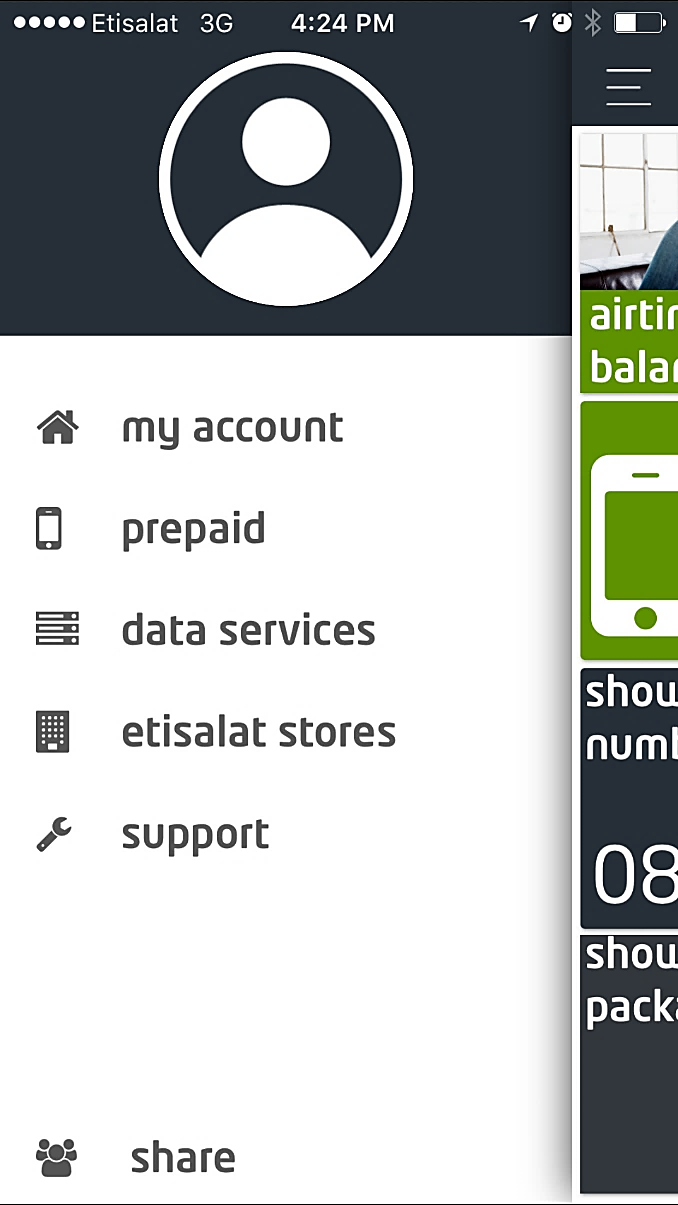Viewport: 678px width, 1205px height.
Task: Tap the hamburger menu button
Action: point(628,87)
